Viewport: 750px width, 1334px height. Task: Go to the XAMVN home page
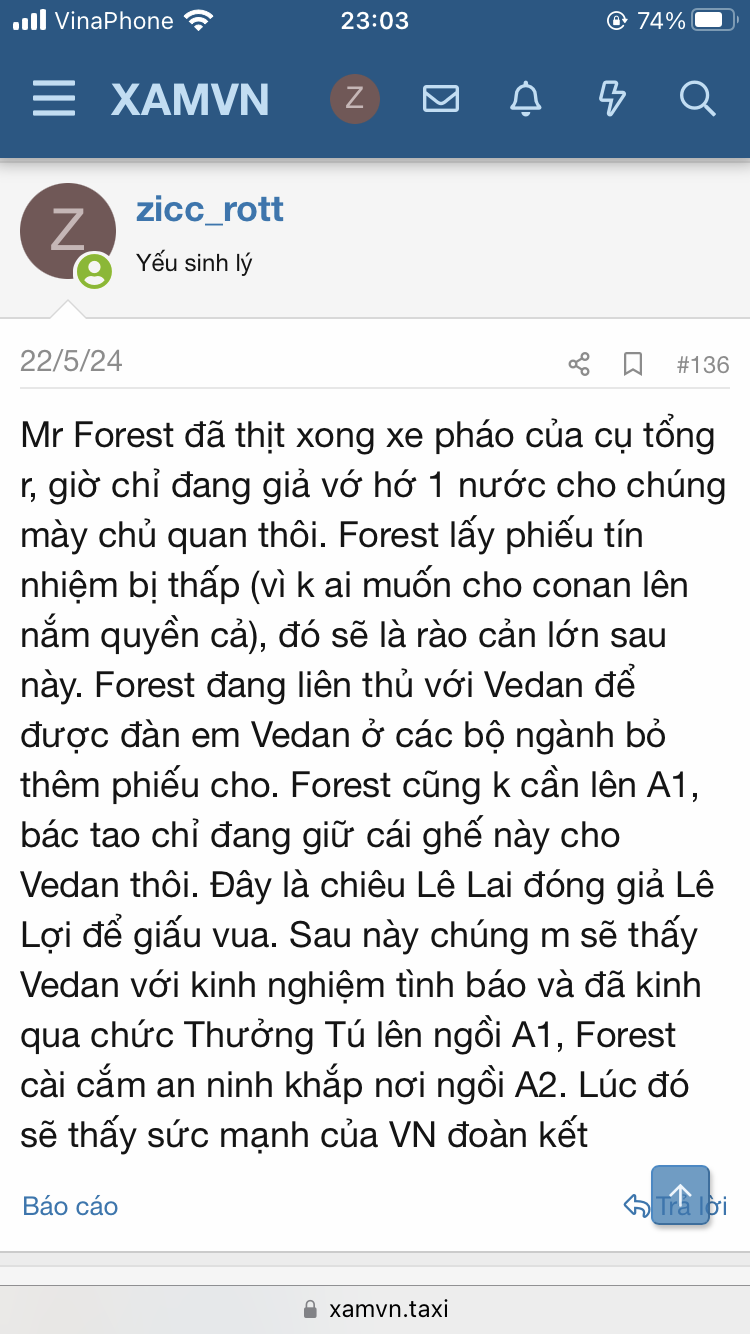tap(190, 99)
